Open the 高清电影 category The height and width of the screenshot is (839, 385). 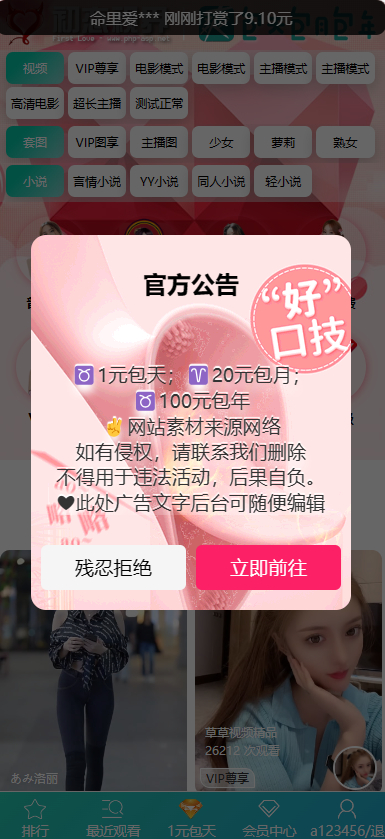[x=35, y=103]
